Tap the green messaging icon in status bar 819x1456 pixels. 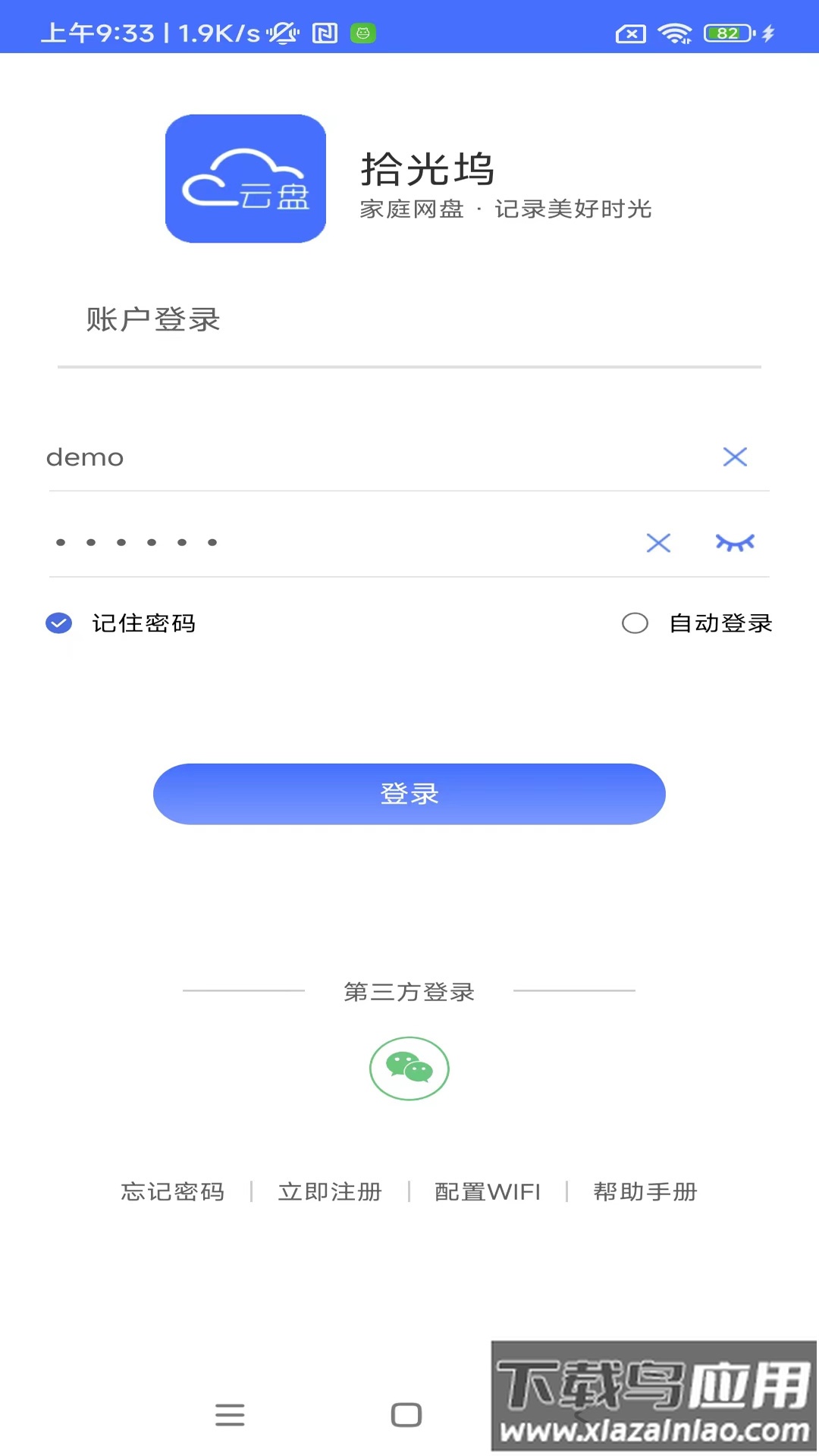coord(362,34)
